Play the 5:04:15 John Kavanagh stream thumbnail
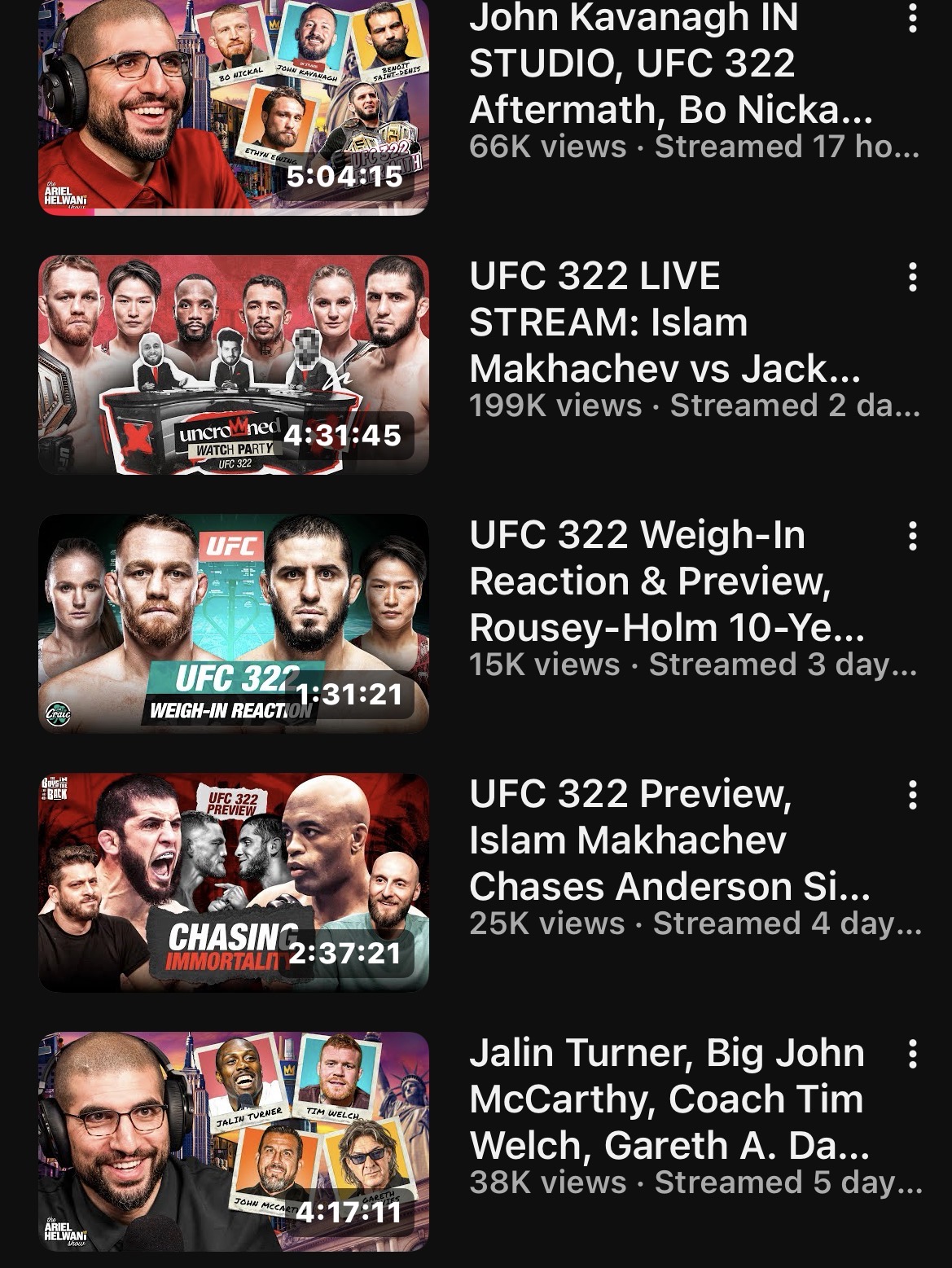 tap(233, 106)
